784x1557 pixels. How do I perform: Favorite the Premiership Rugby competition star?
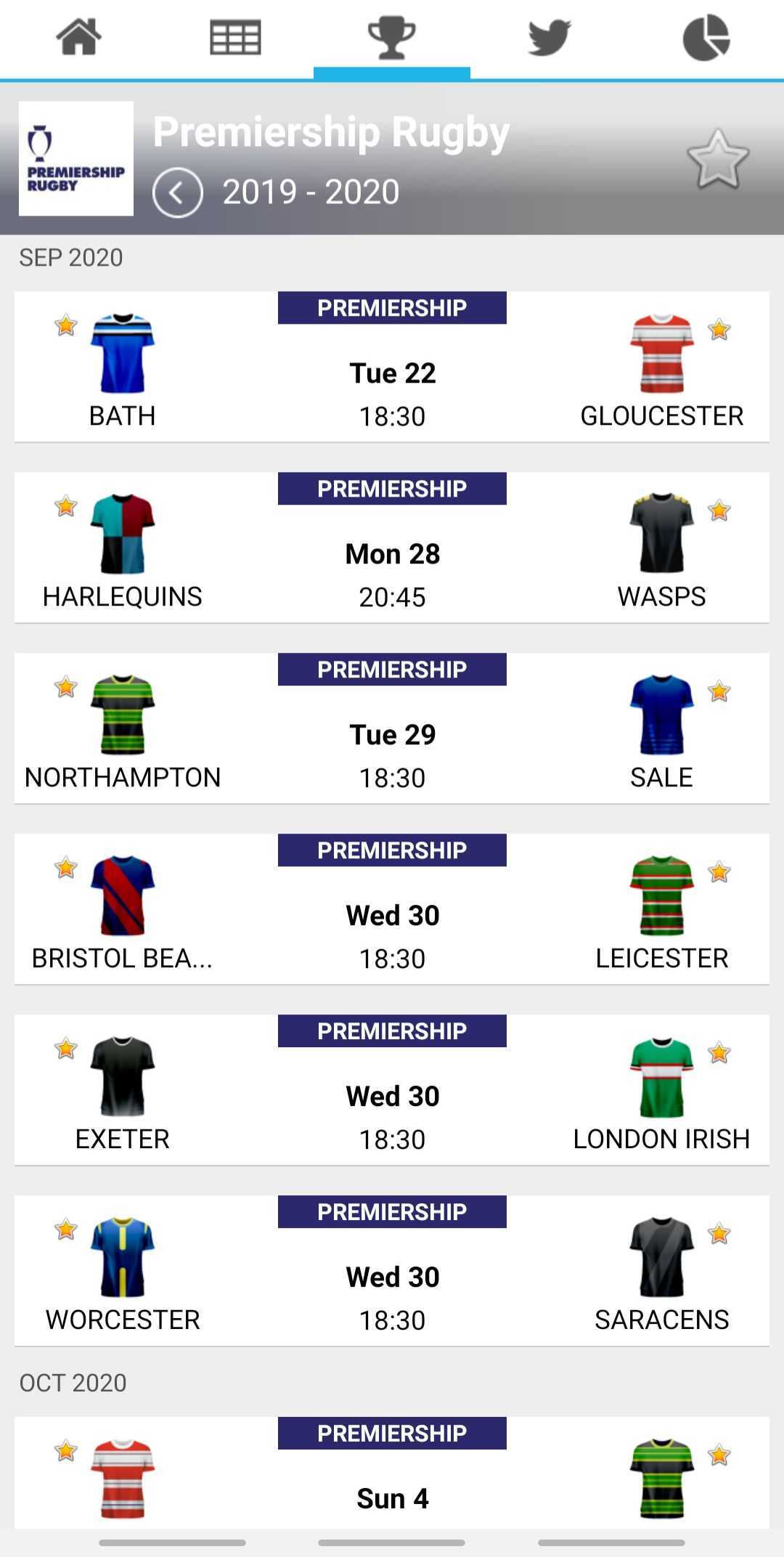pyautogui.click(x=717, y=159)
